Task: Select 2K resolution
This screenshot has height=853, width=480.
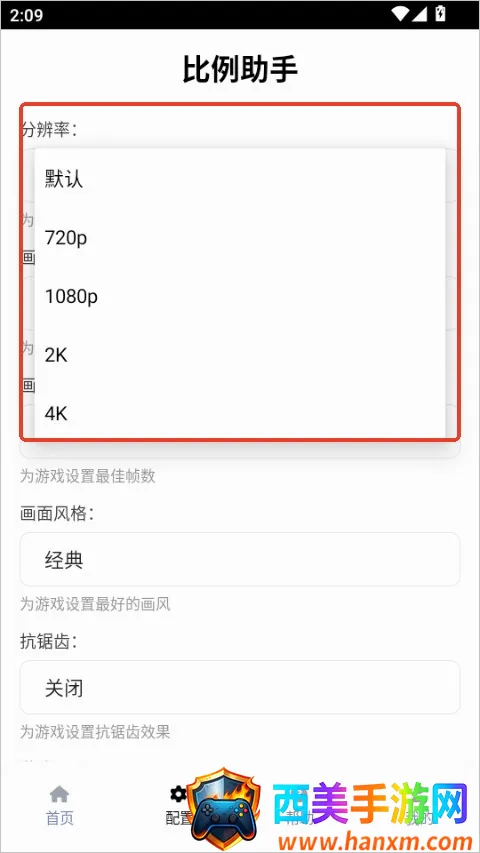Action: (240, 355)
